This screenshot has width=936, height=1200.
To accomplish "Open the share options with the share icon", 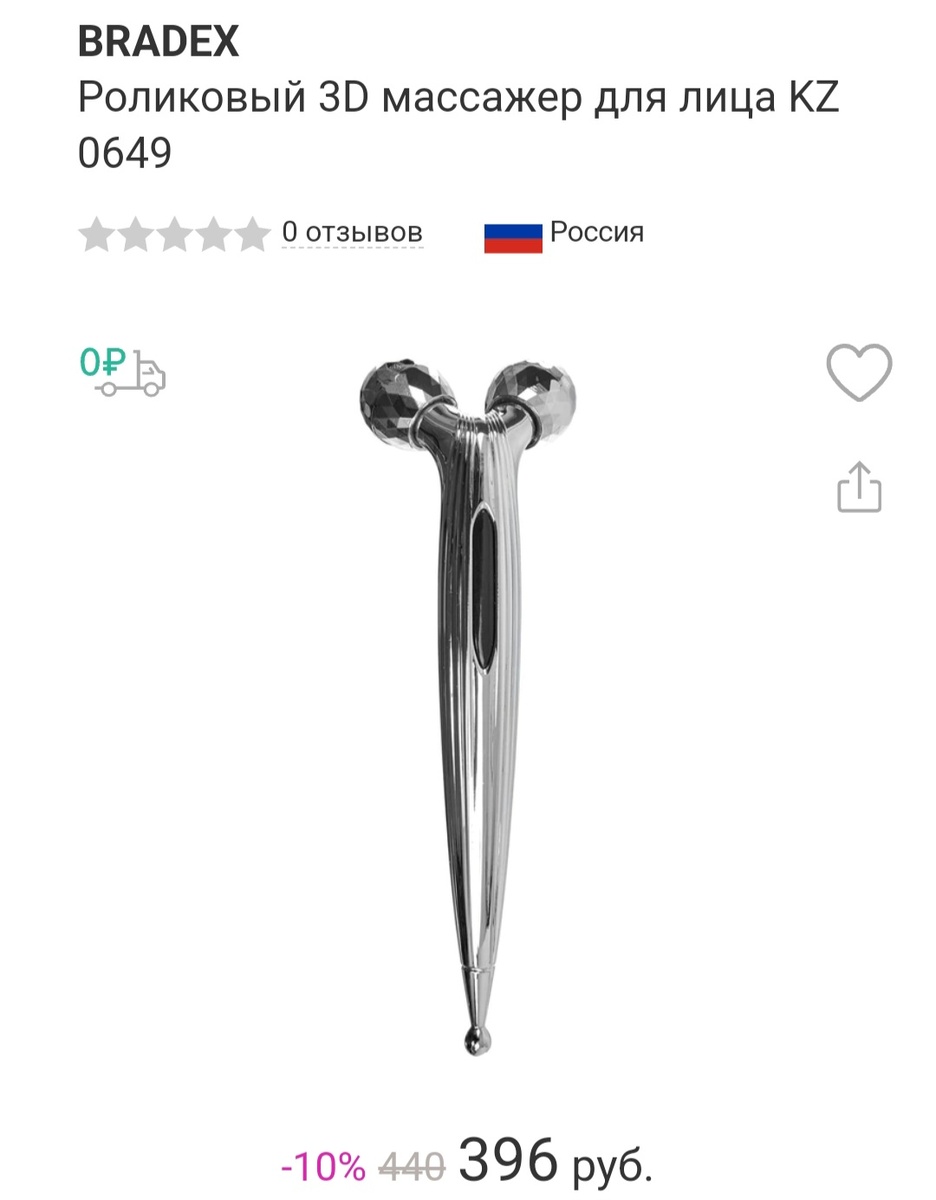I will (x=861, y=483).
